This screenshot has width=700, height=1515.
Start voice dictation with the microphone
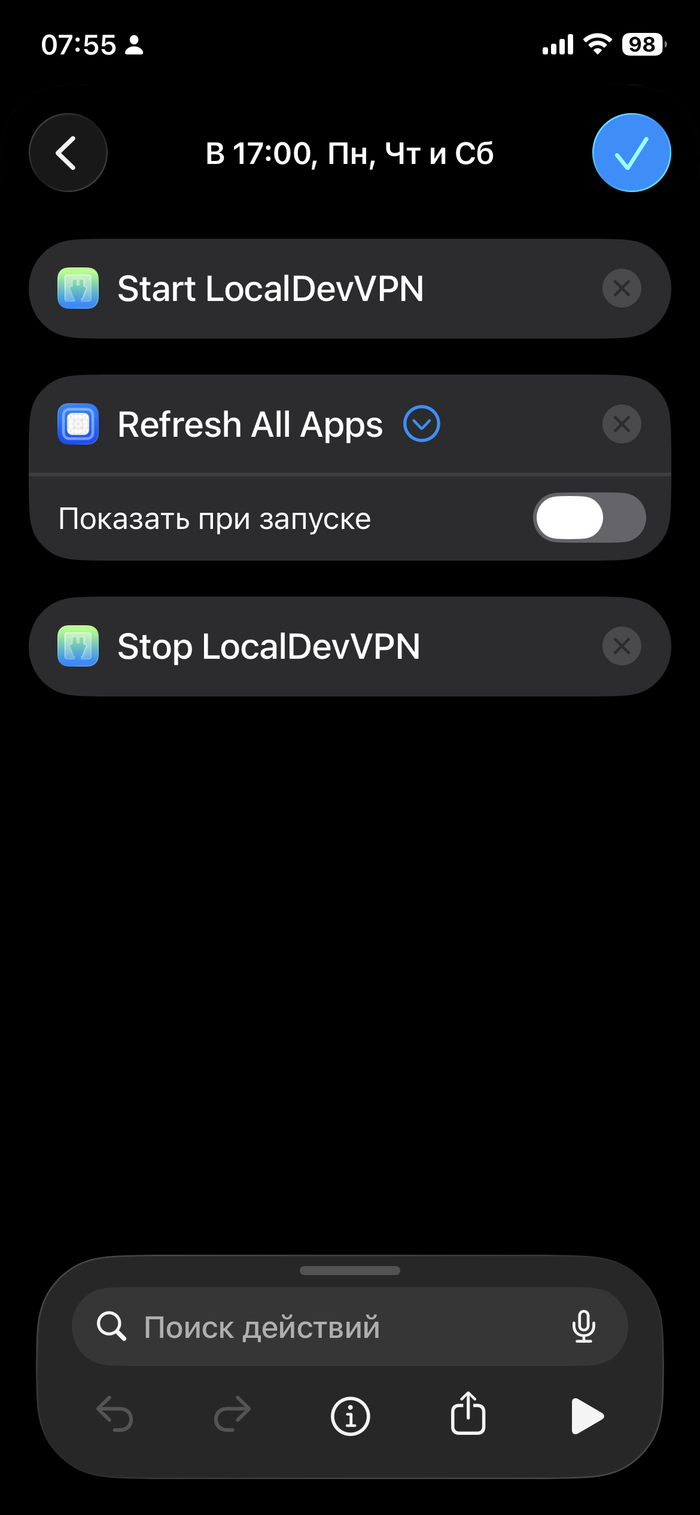click(584, 1327)
